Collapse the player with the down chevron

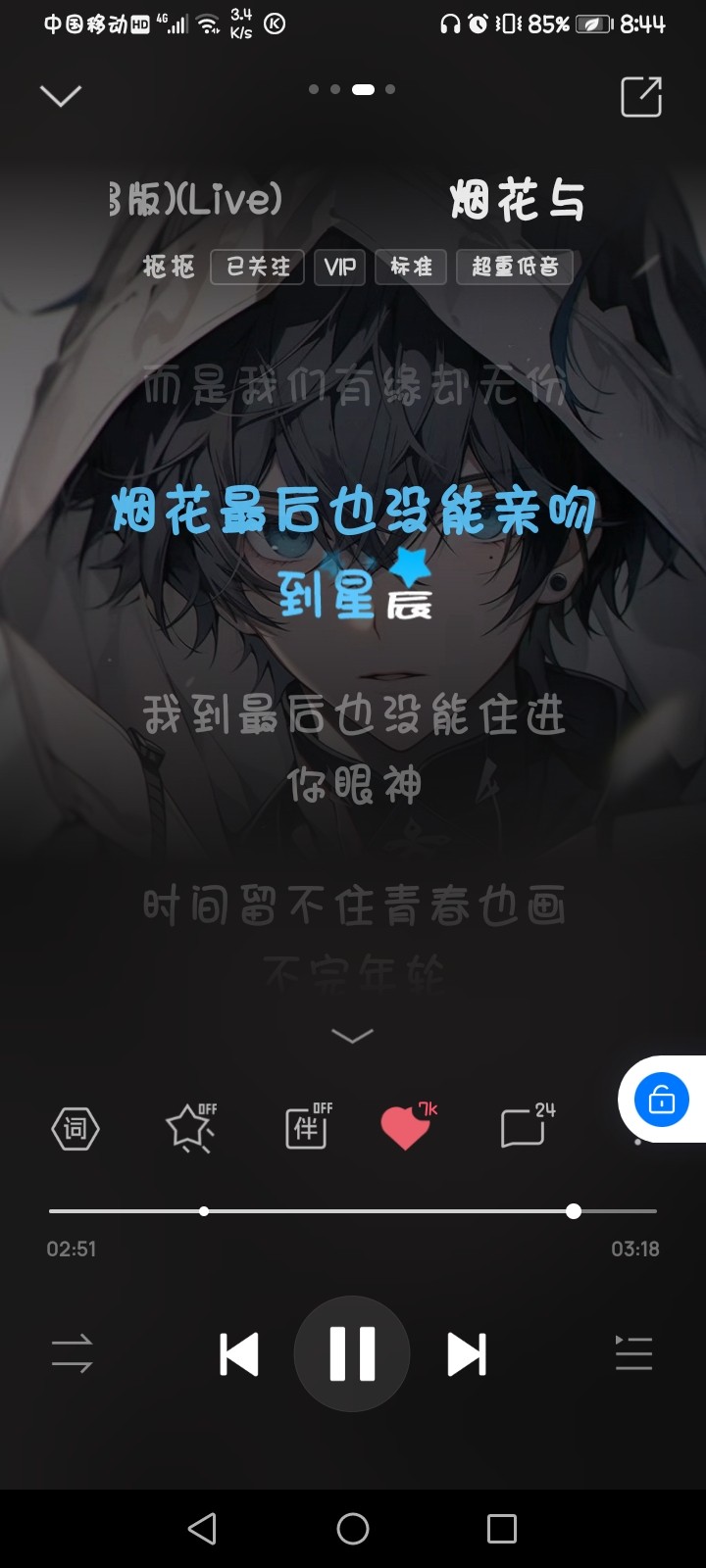tap(60, 95)
